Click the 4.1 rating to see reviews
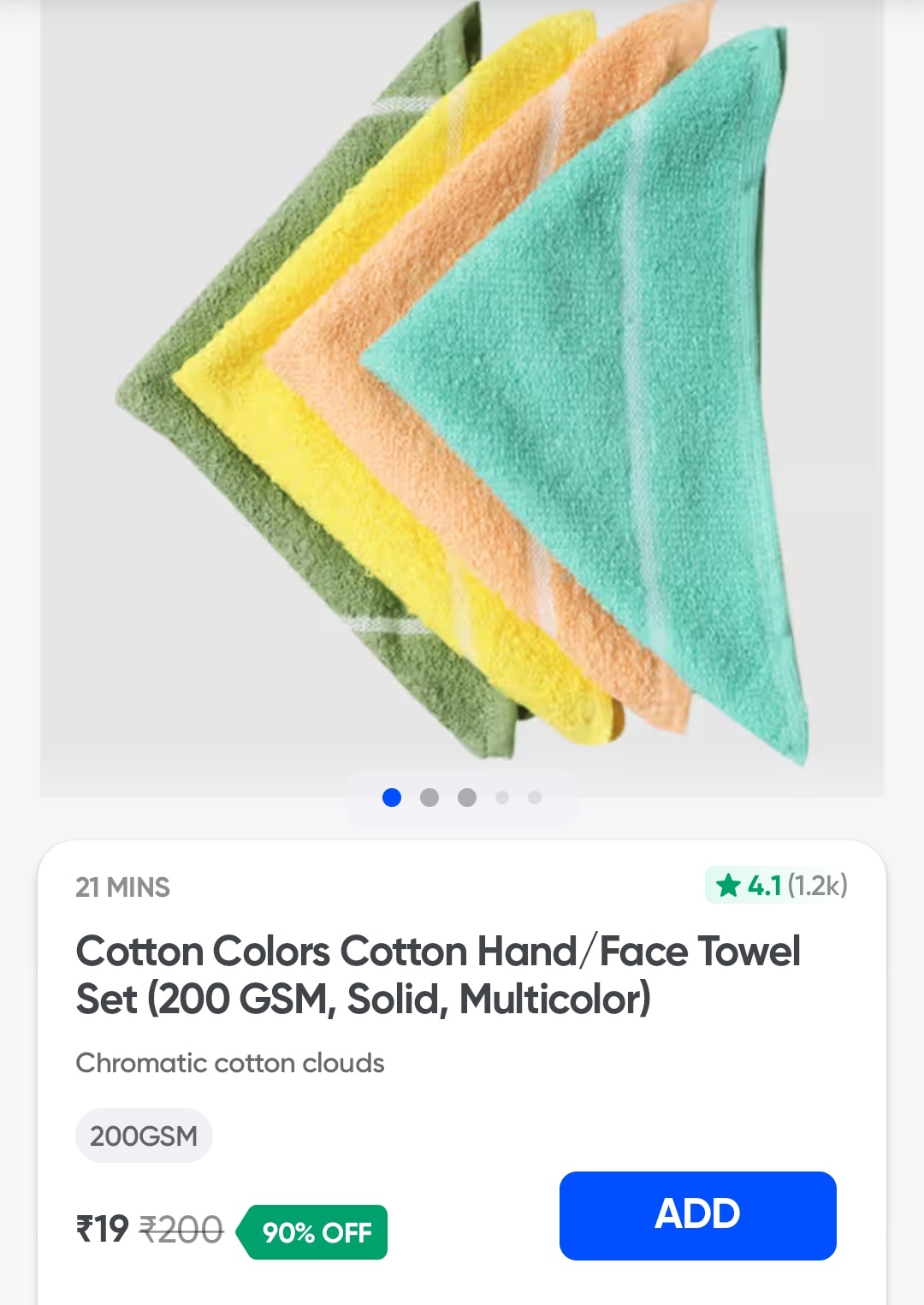 click(764, 887)
